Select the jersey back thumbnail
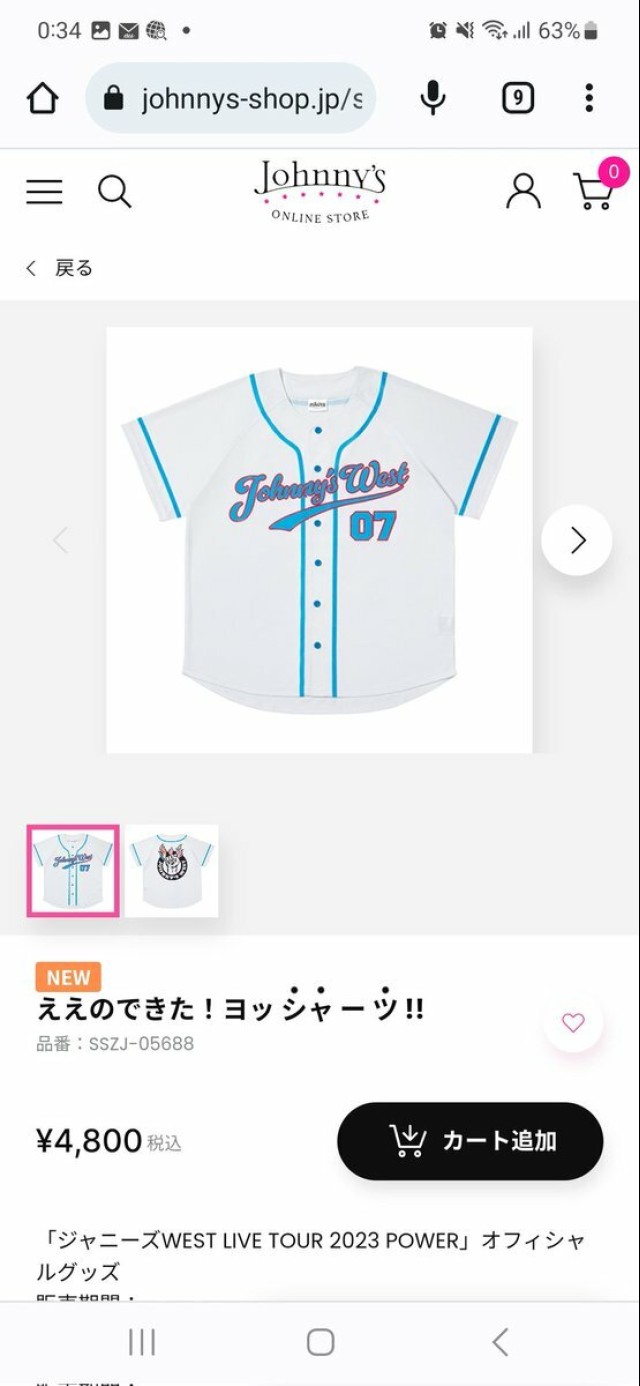The image size is (640, 1386). click(172, 870)
